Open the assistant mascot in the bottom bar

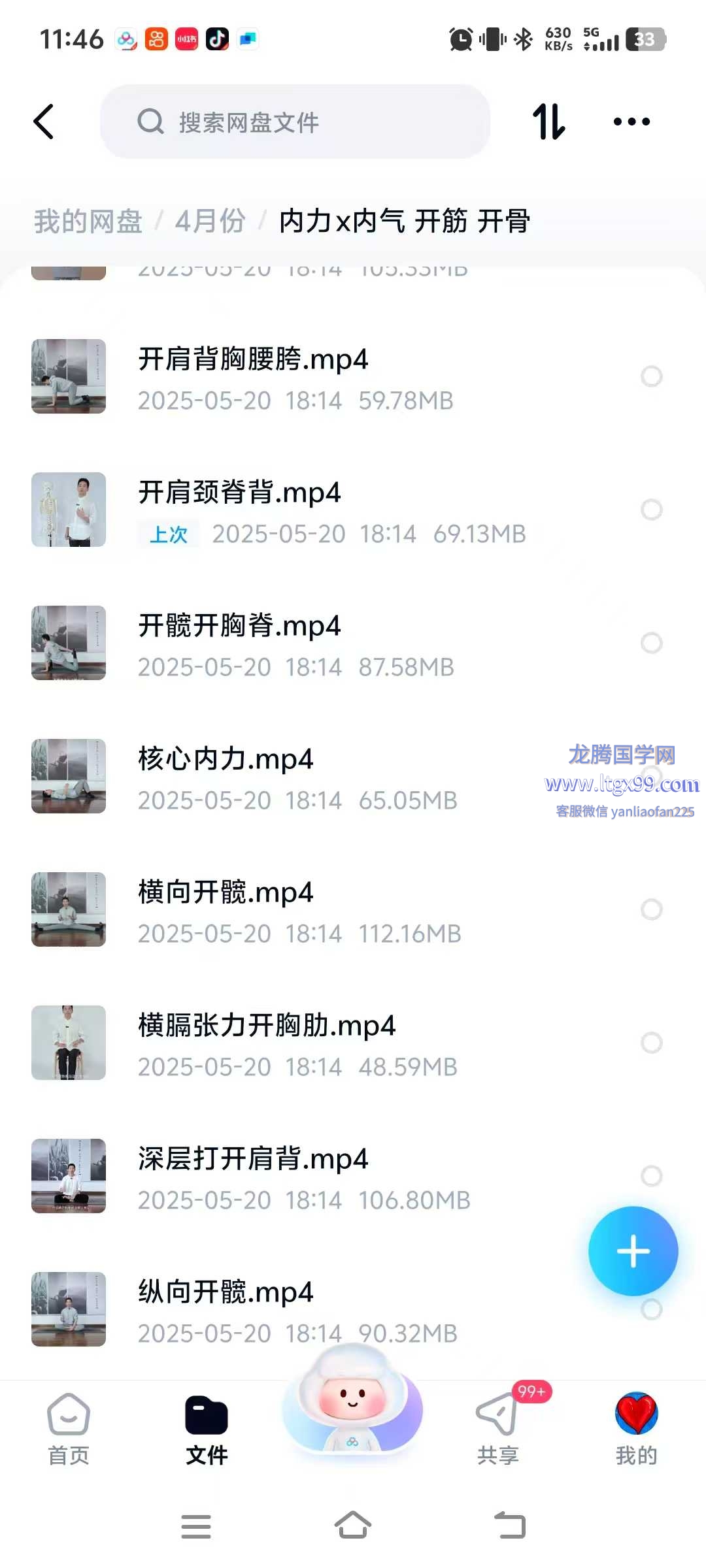click(x=352, y=1405)
